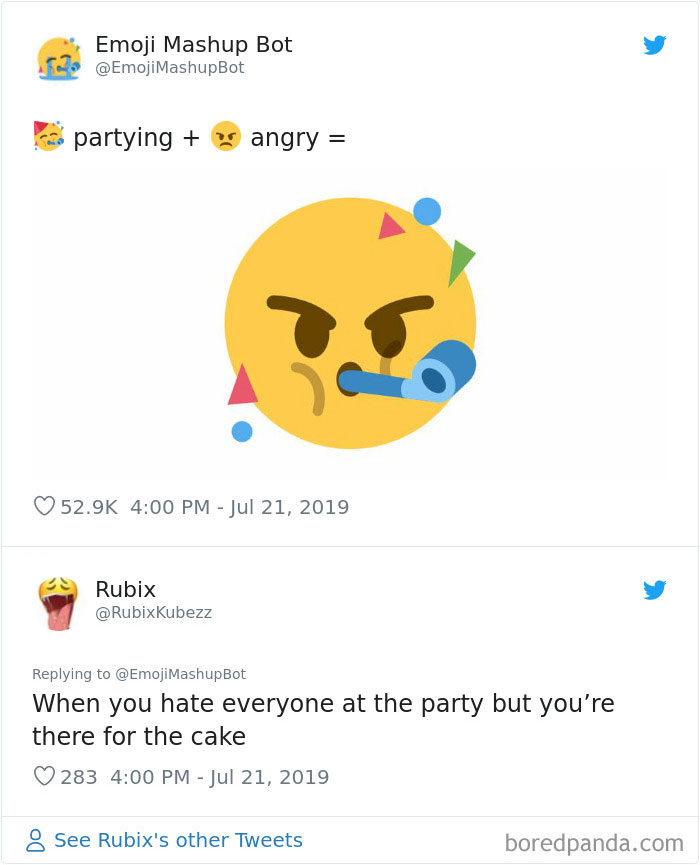Like Rubix's reply with 283 likes
This screenshot has height=865, width=700.
pyautogui.click(x=44, y=776)
